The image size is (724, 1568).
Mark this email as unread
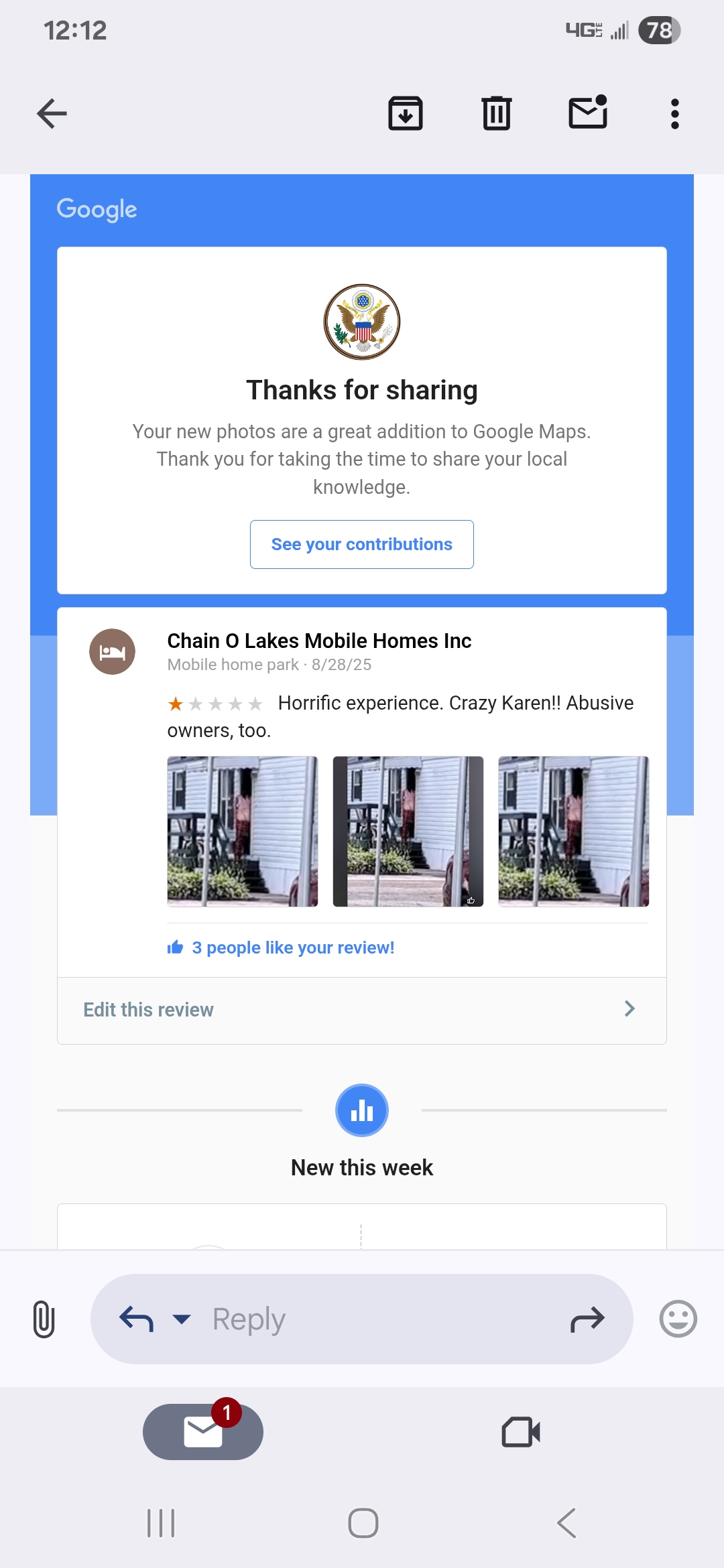588,112
